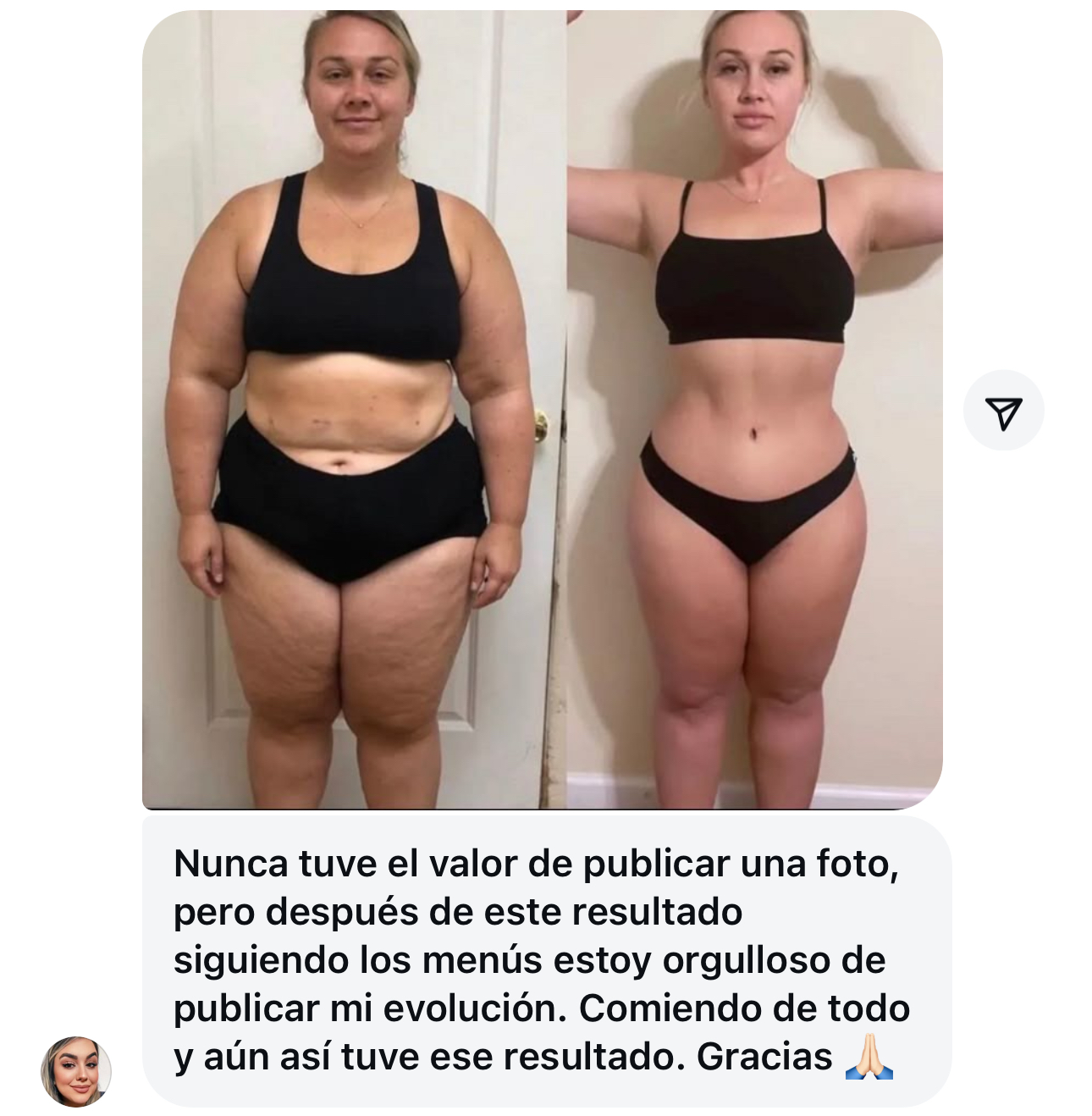Open the sender's profile picture

coord(76,1071)
